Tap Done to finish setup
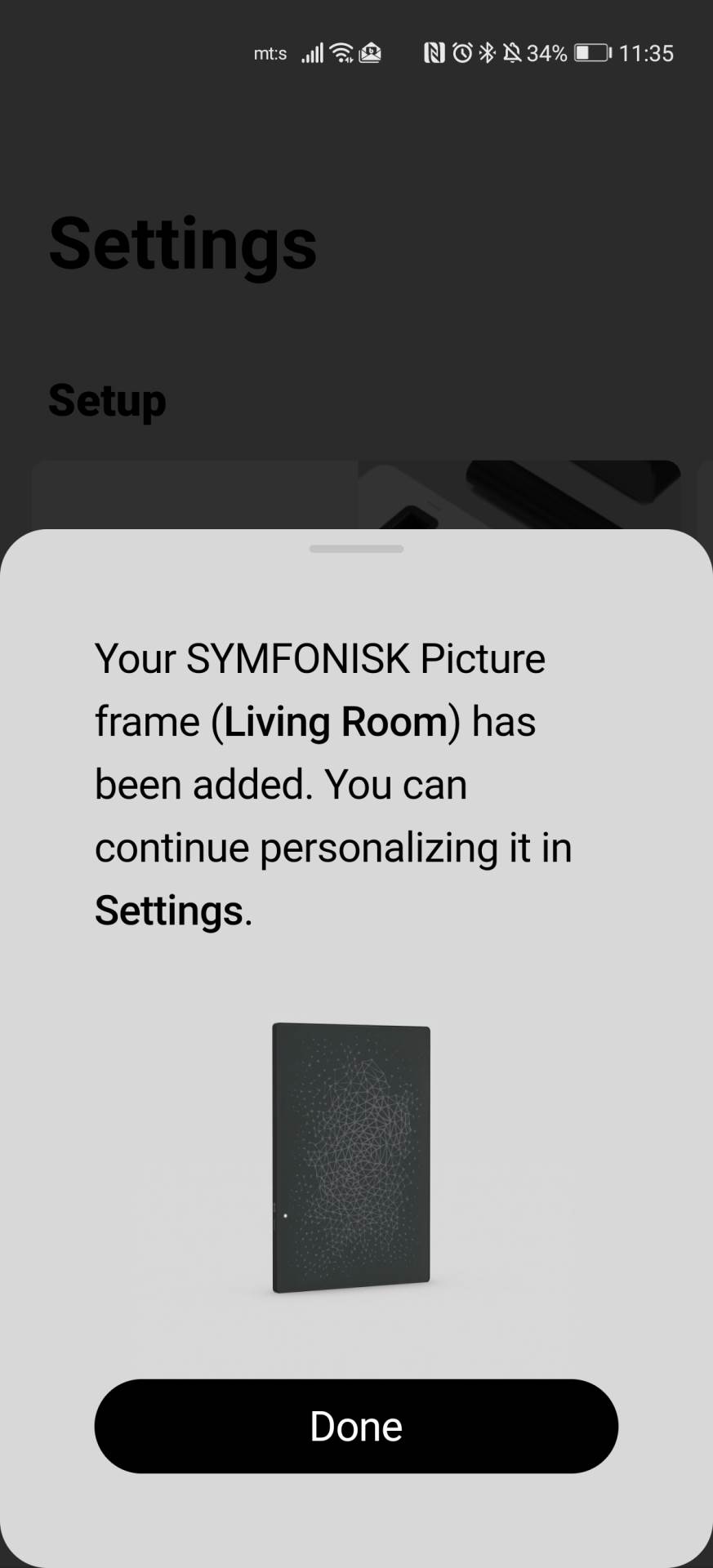This screenshot has width=713, height=1568. click(x=356, y=1427)
